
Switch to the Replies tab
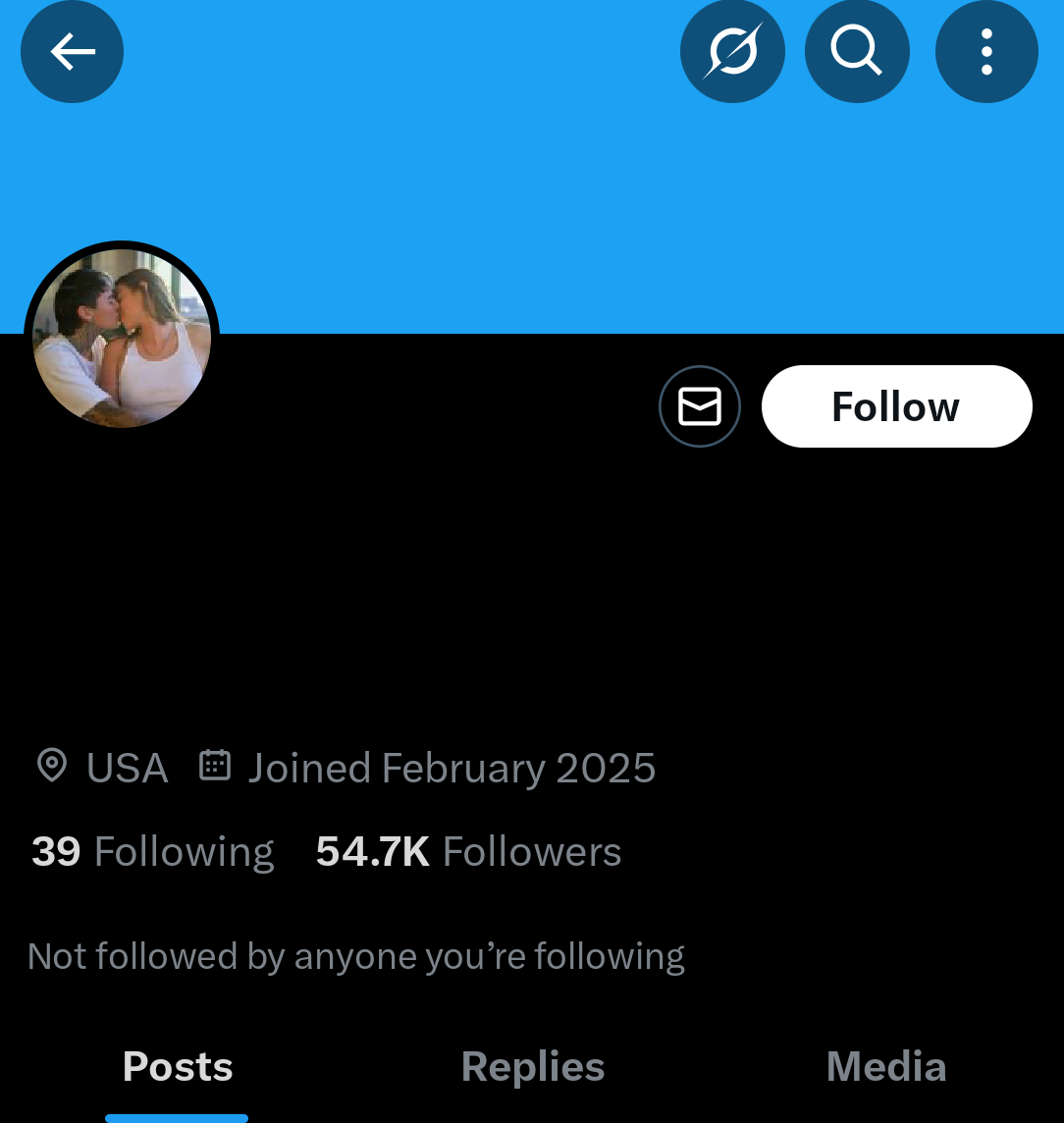(533, 1067)
